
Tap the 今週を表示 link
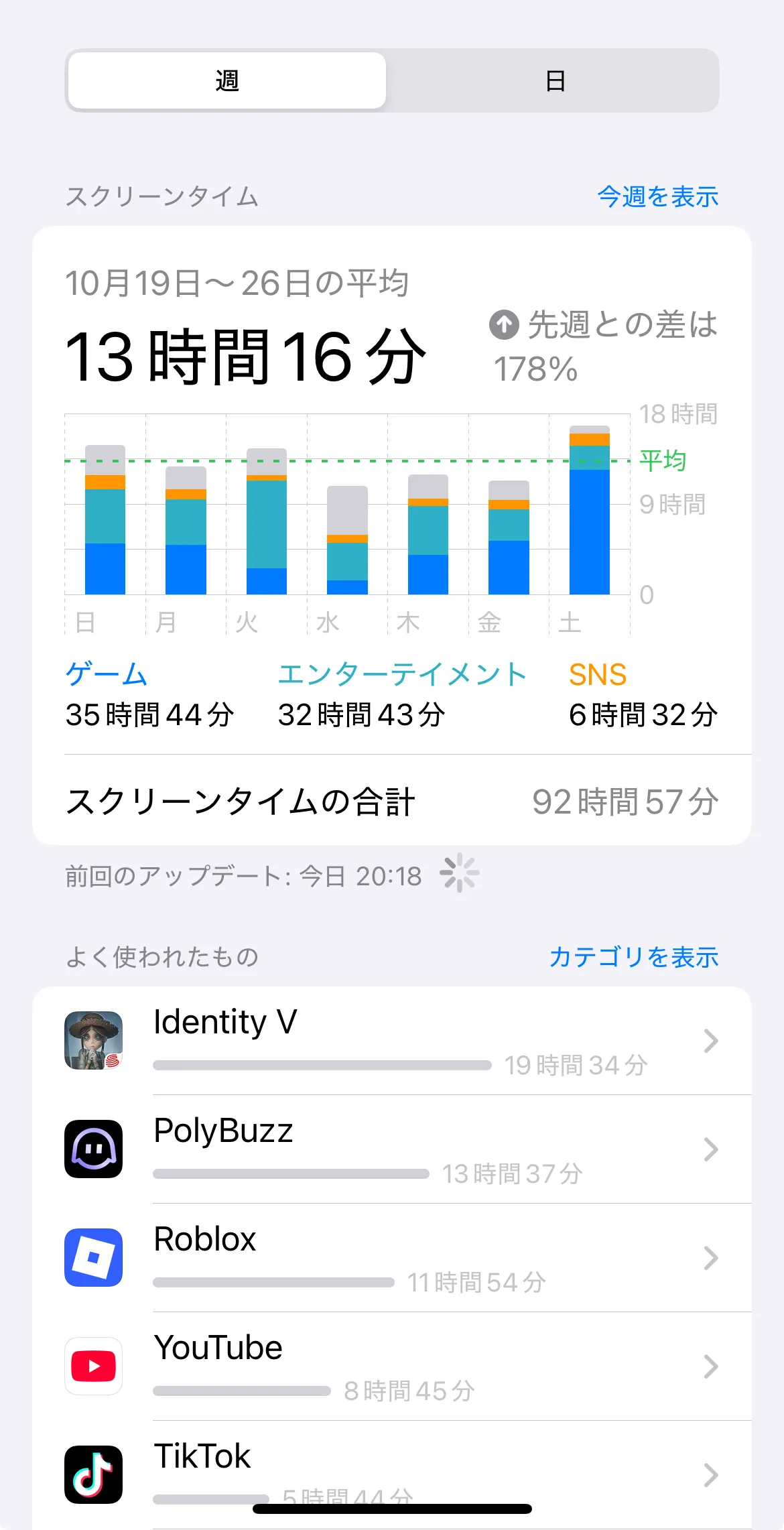pos(657,196)
